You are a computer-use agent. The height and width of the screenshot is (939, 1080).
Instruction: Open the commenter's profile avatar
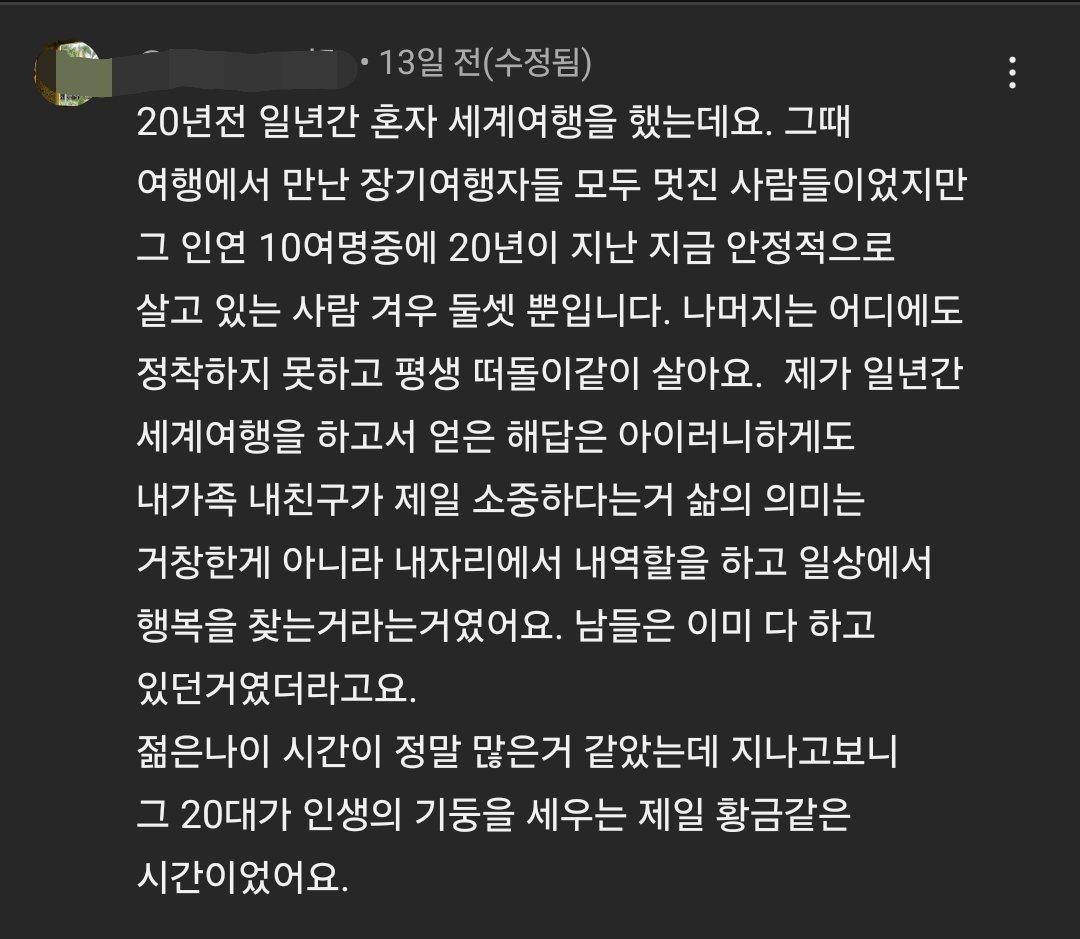coord(68,72)
